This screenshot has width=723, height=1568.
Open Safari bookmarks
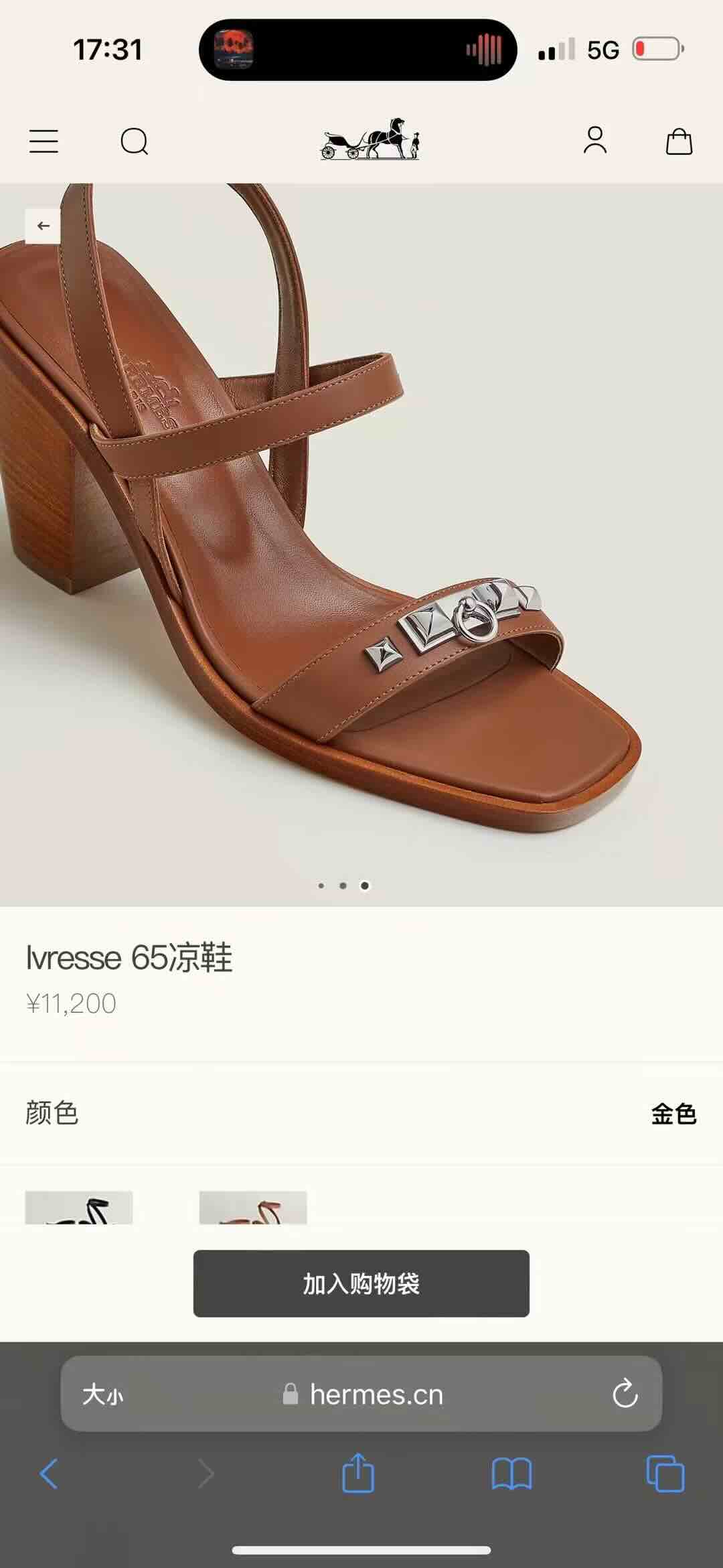pyautogui.click(x=511, y=1474)
